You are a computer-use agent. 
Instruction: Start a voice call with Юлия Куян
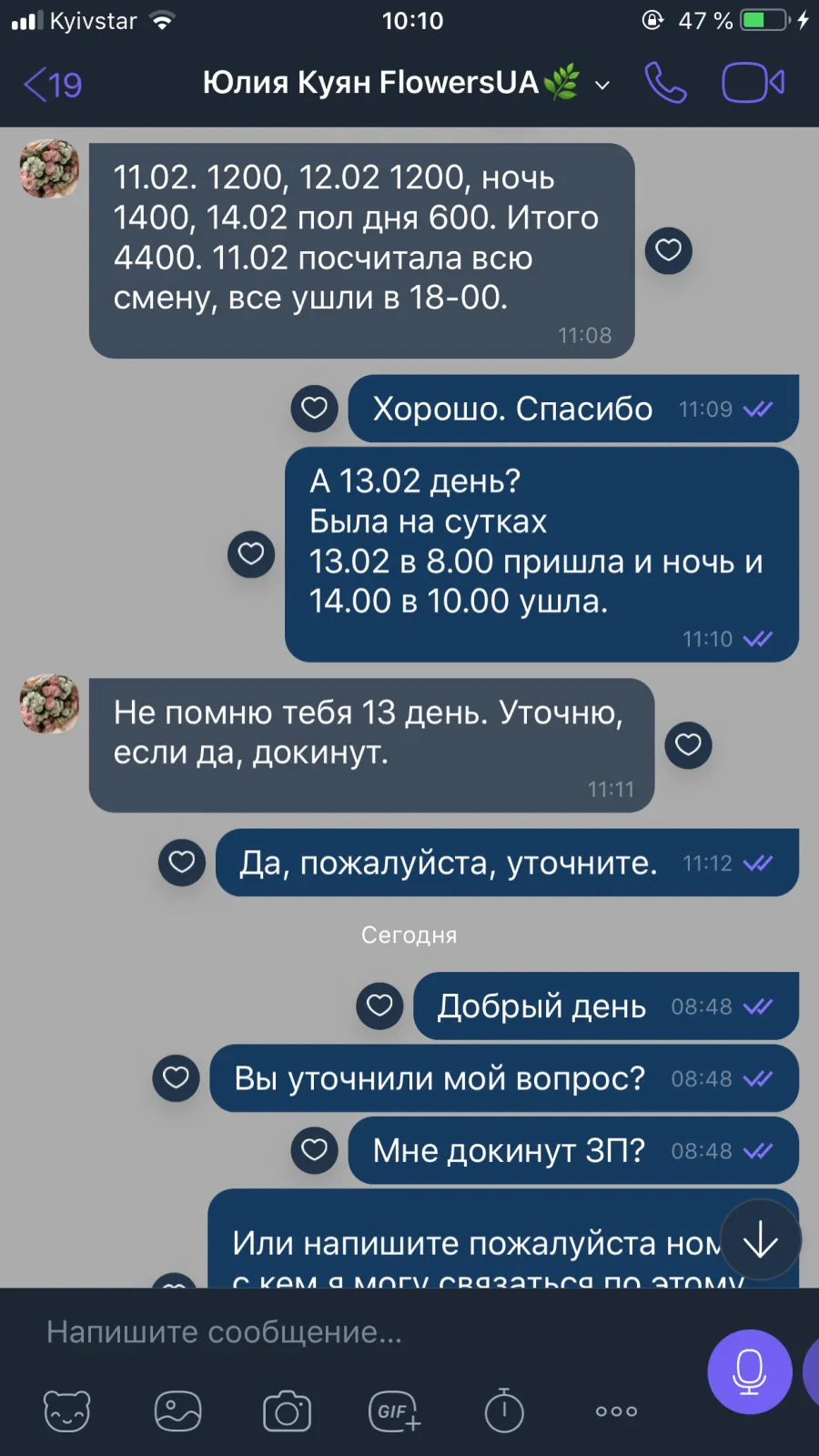(x=665, y=83)
